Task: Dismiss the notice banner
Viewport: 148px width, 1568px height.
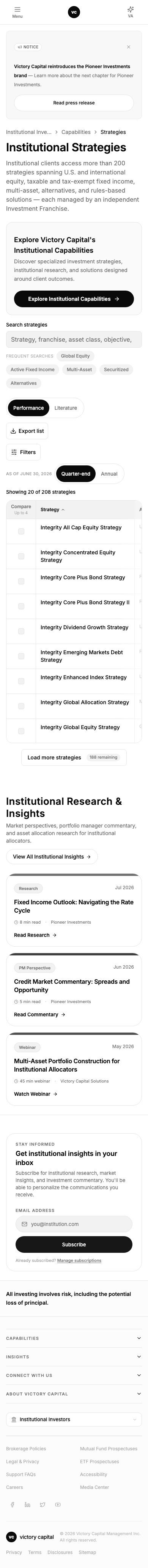Action: 128,47
